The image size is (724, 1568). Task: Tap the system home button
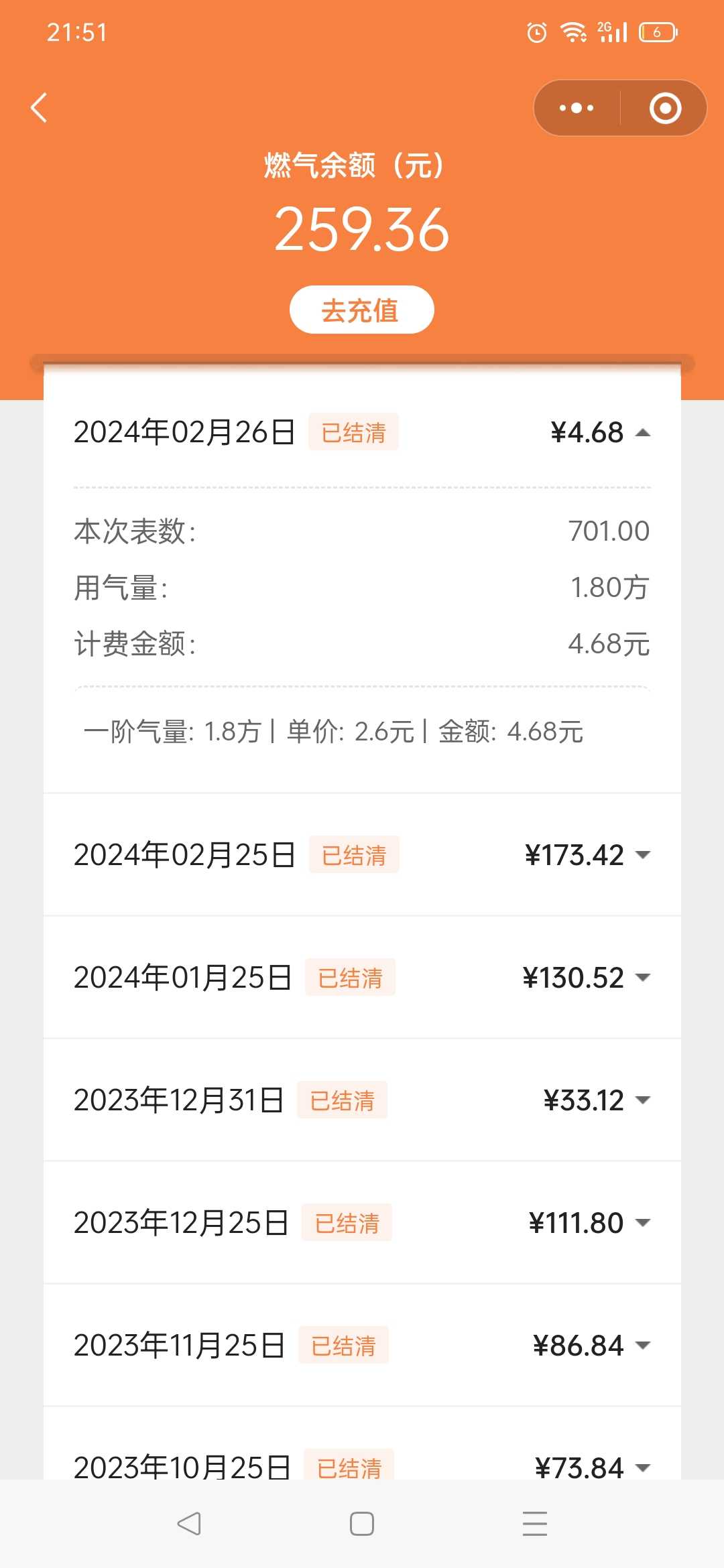(x=362, y=1524)
